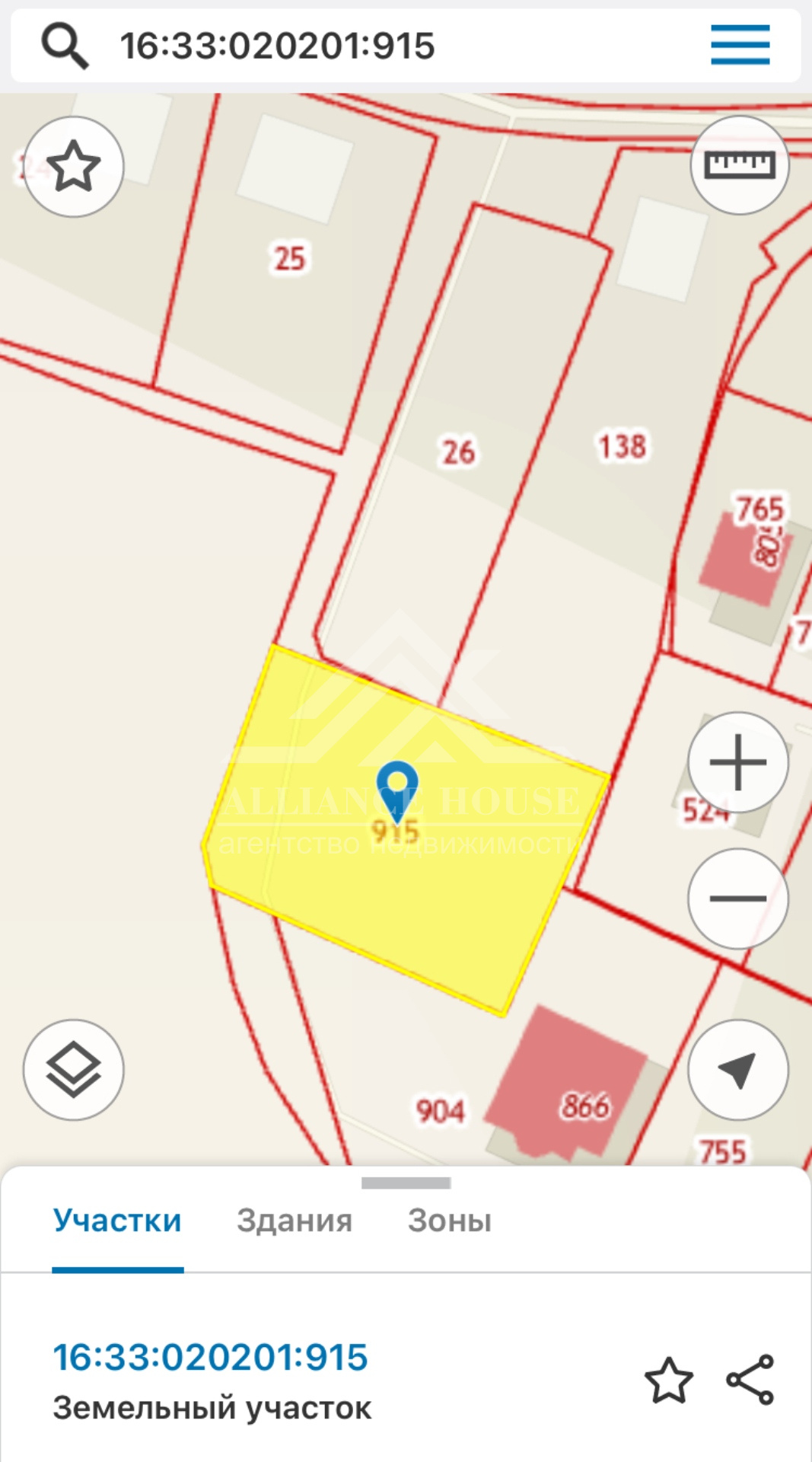The width and height of the screenshot is (812, 1462).
Task: Select the Участки tab
Action: click(x=117, y=1221)
